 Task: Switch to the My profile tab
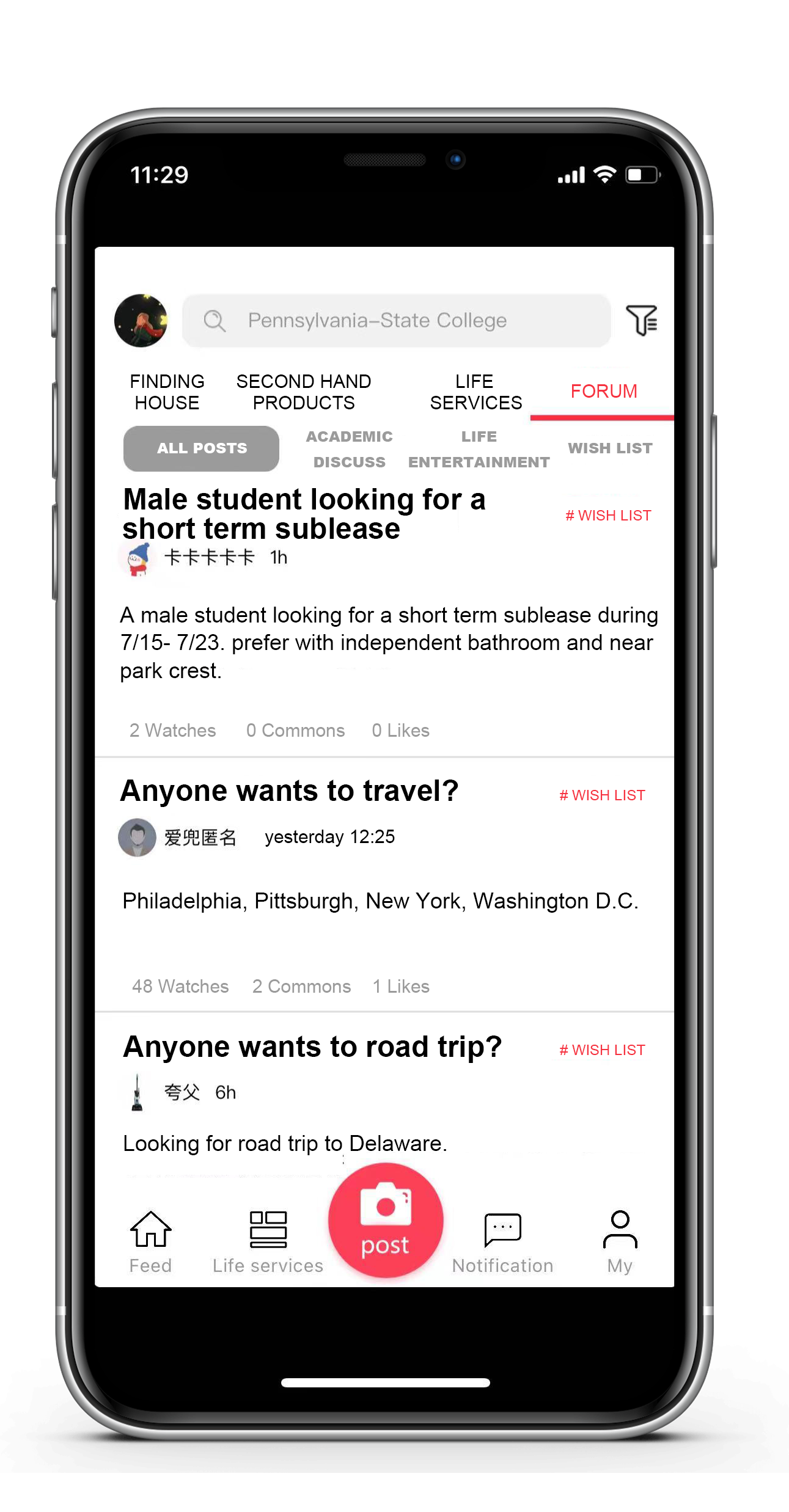click(620, 1241)
